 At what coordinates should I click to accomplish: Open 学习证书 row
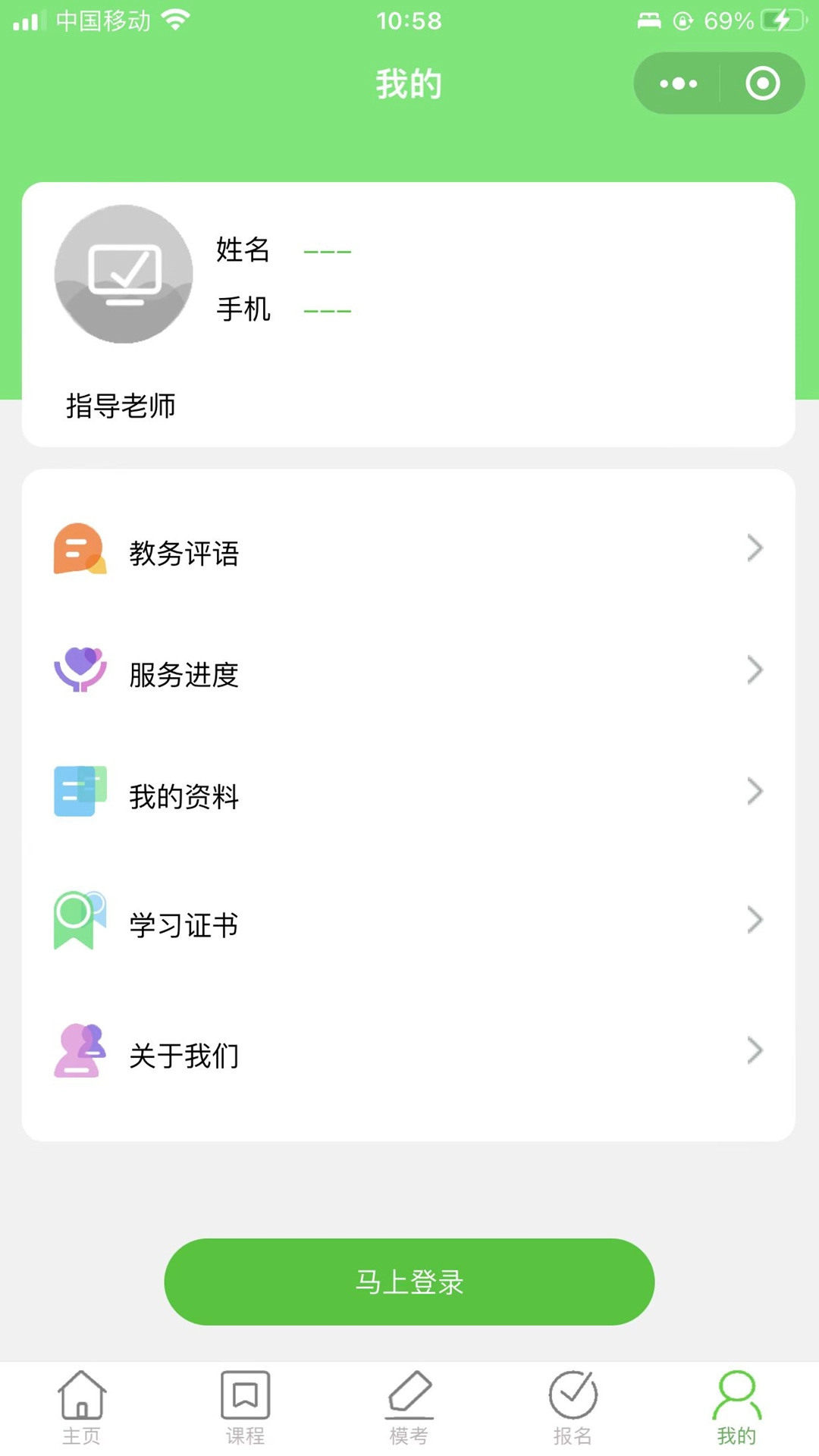408,923
